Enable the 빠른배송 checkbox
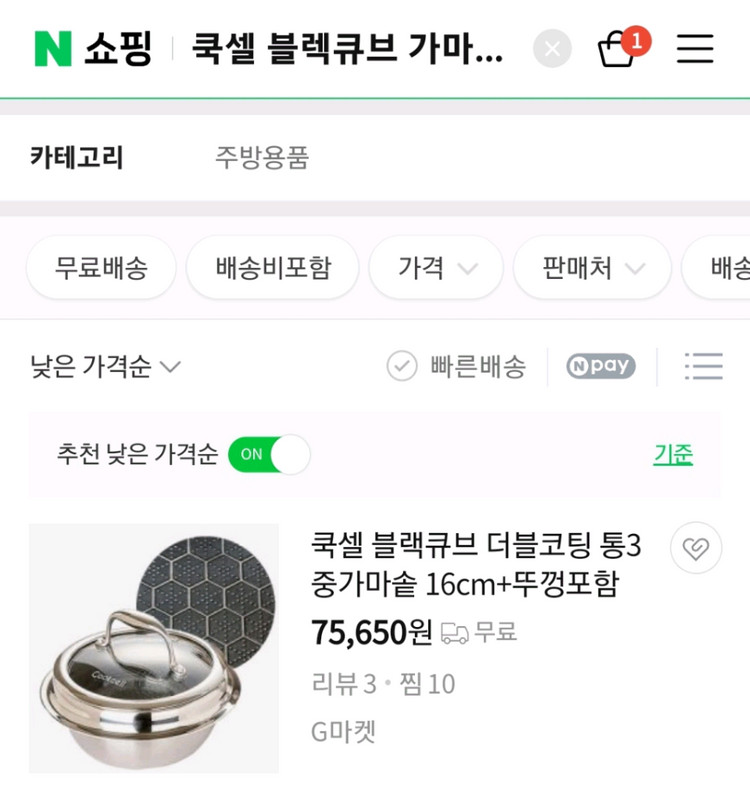This screenshot has width=750, height=801. pos(401,366)
